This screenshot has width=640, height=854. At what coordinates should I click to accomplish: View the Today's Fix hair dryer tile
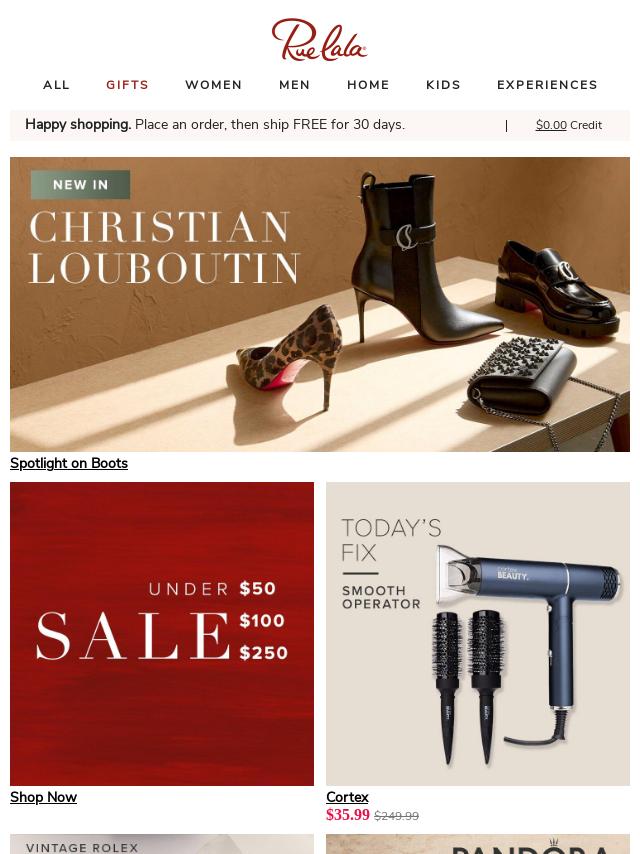478,633
